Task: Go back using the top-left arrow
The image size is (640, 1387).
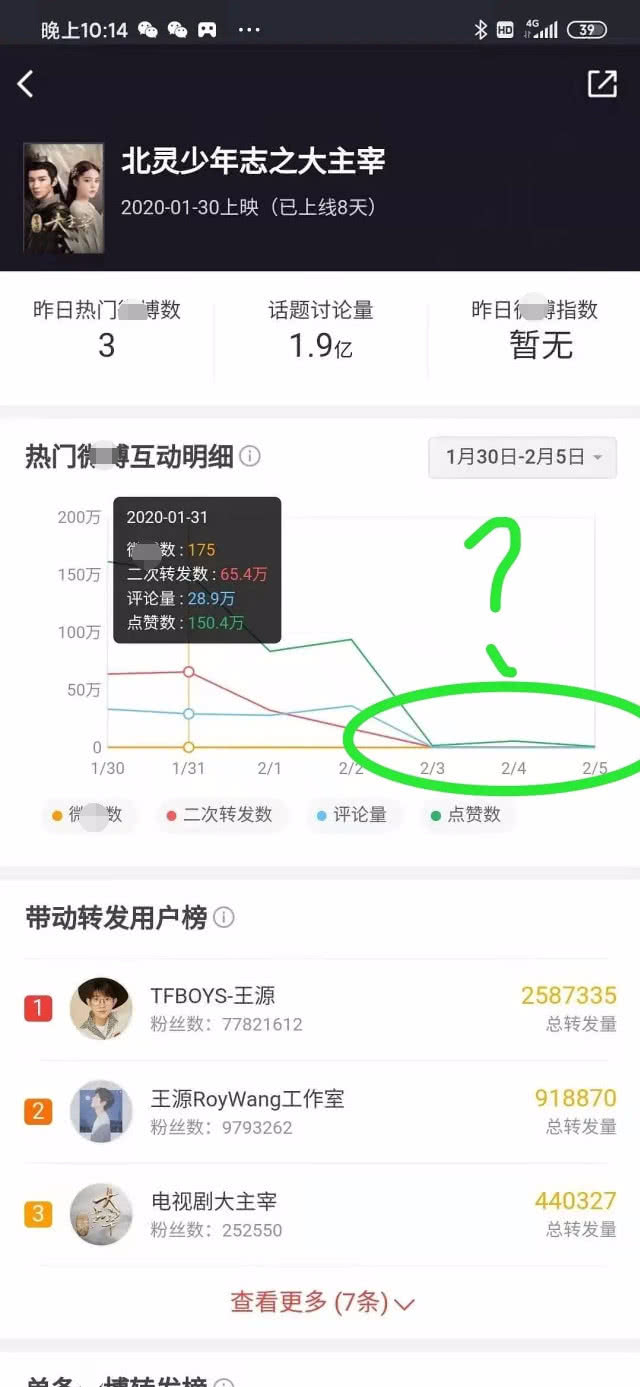Action: click(x=26, y=85)
